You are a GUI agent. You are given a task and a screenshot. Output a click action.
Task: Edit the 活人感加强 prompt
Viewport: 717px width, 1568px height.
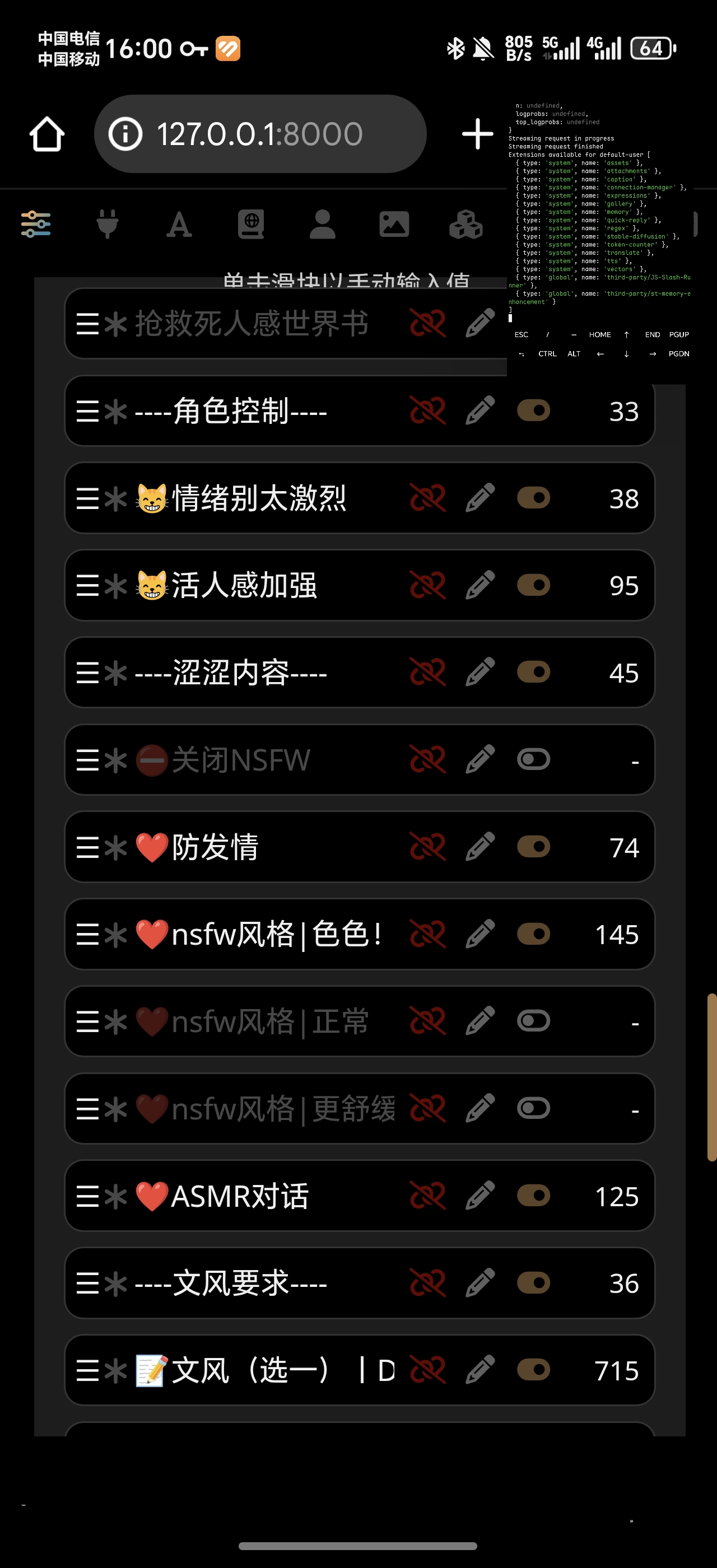coord(479,585)
